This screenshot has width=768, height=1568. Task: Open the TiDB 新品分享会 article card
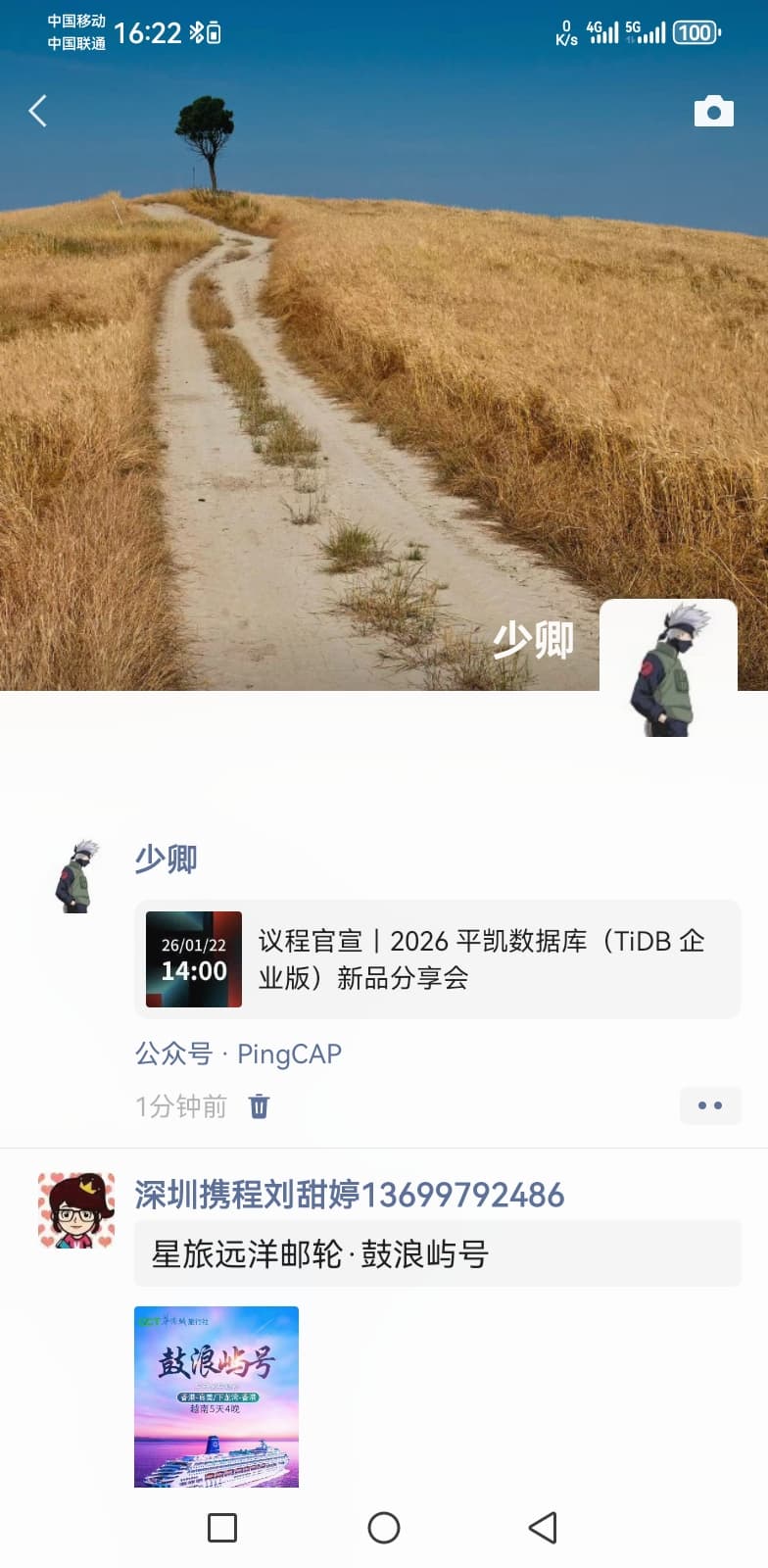[437, 959]
